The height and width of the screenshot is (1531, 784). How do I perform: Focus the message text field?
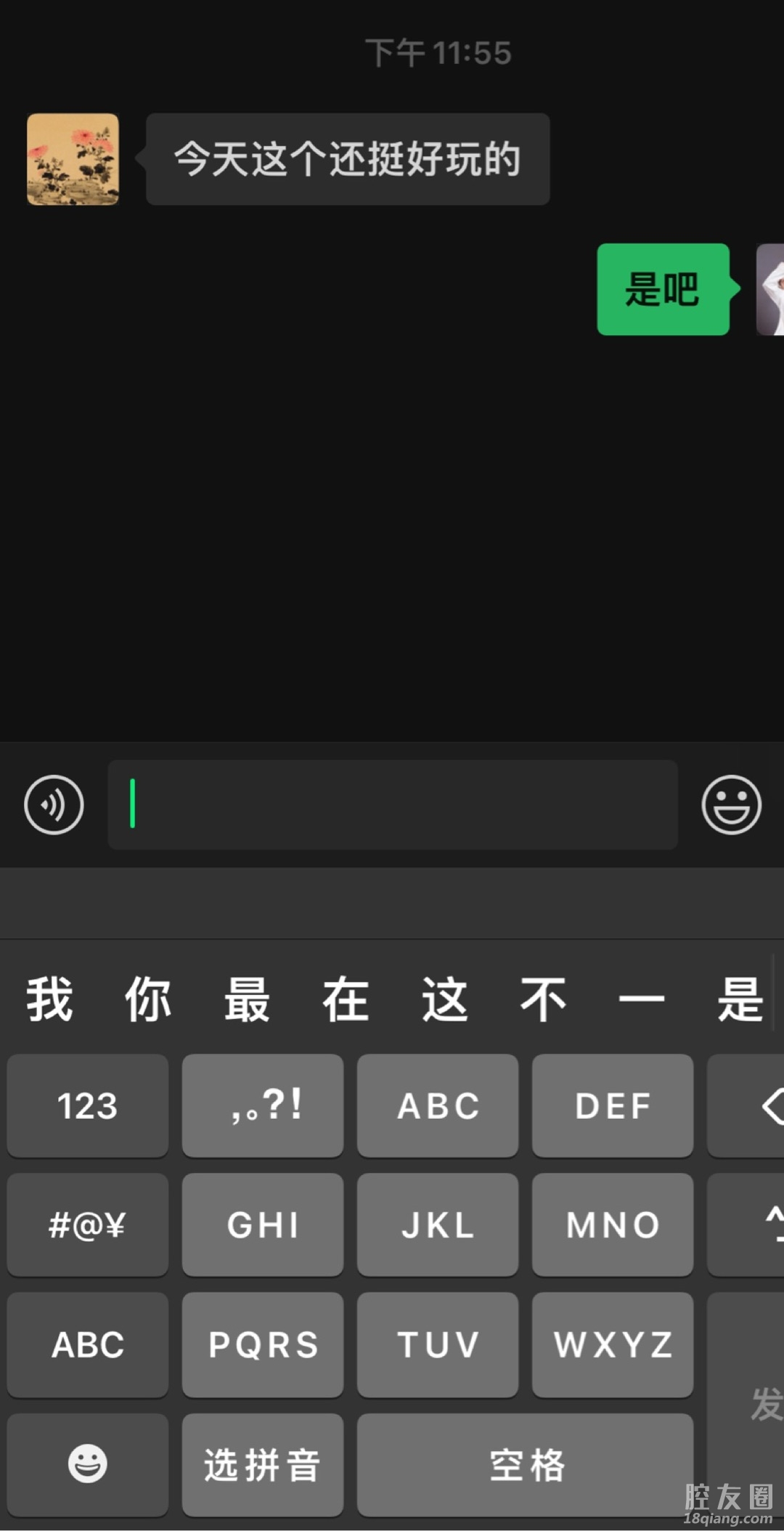[x=392, y=805]
